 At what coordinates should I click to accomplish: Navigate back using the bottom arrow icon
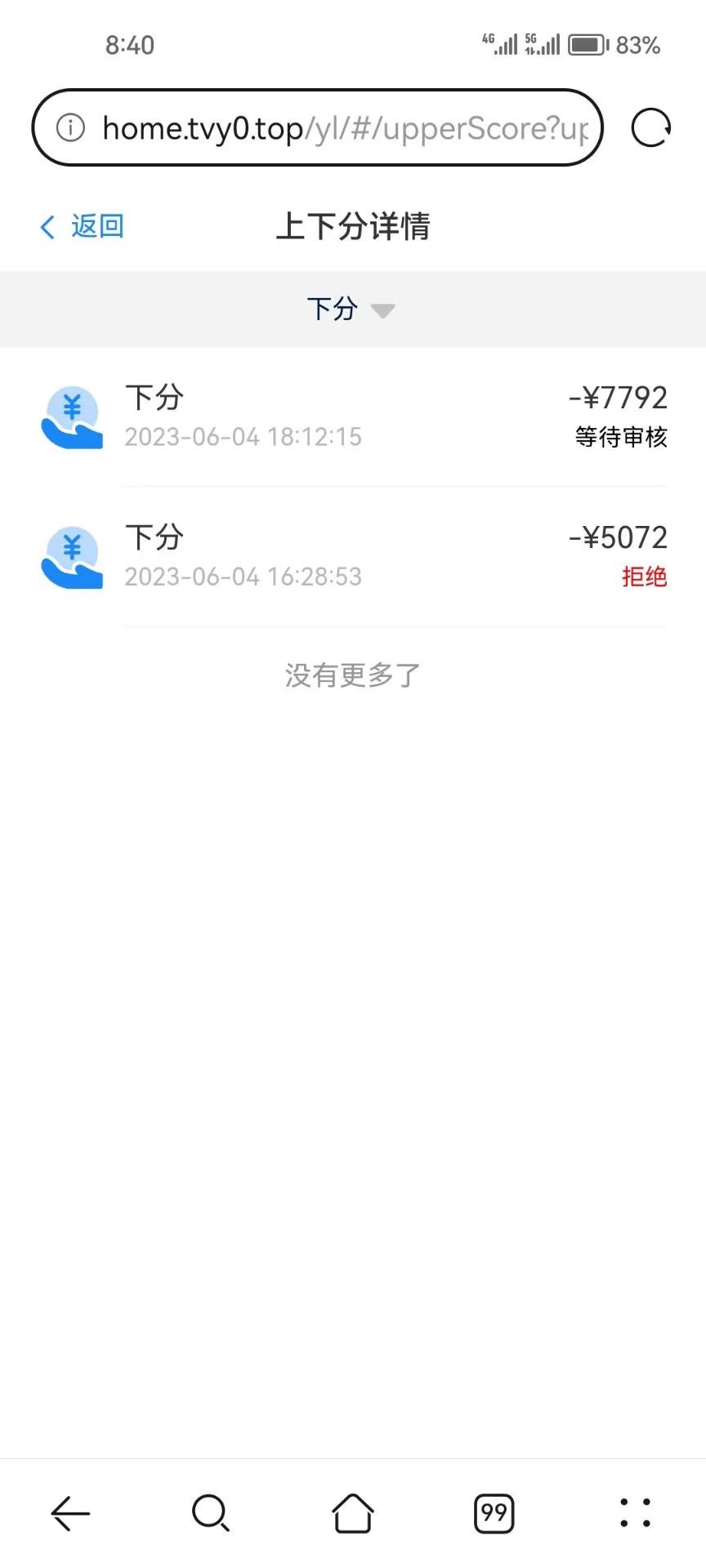coord(70,1513)
